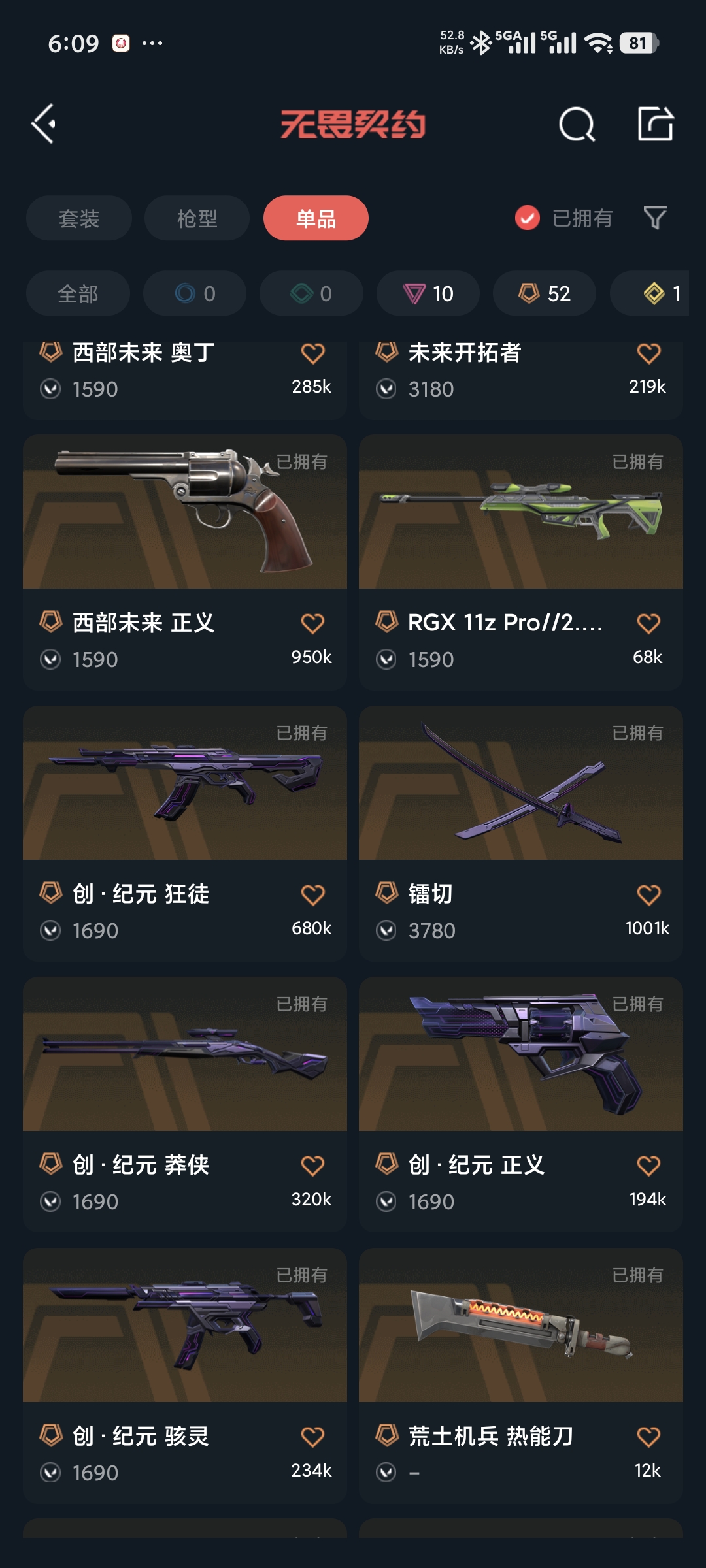
Task: Switch to the 套装 tab
Action: tap(79, 218)
